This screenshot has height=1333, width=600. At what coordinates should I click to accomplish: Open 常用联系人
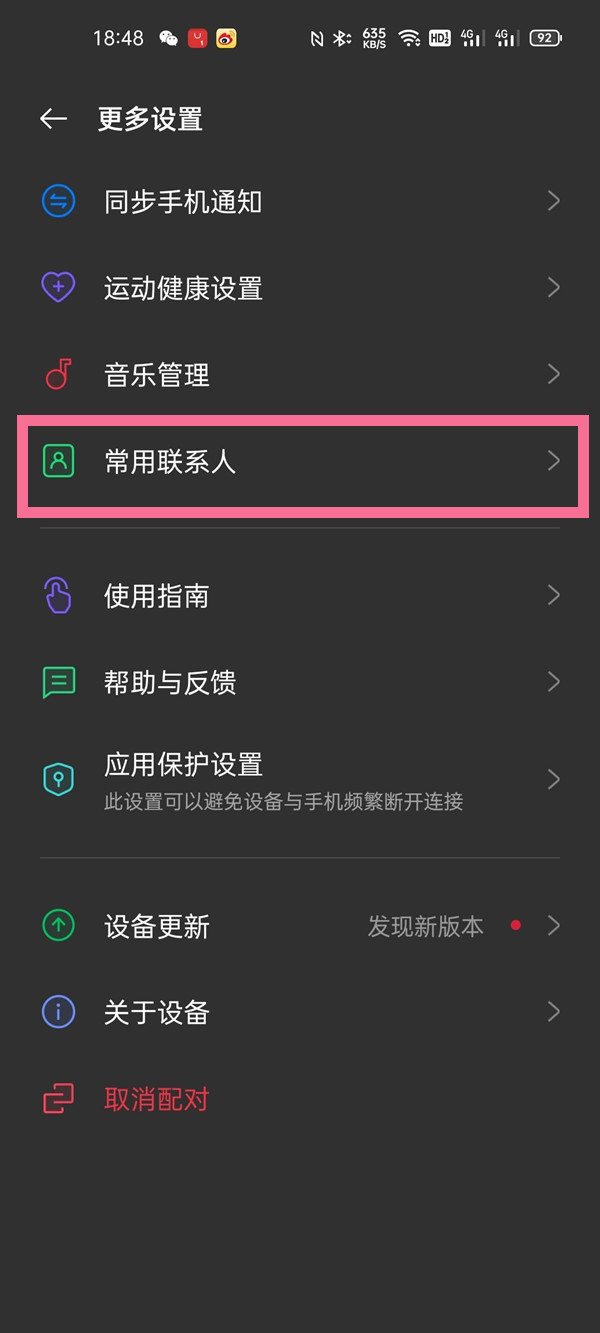pyautogui.click(x=300, y=461)
